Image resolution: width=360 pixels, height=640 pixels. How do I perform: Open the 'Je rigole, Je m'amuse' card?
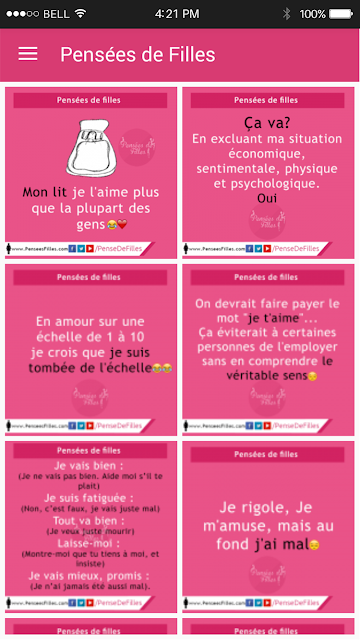tap(268, 527)
